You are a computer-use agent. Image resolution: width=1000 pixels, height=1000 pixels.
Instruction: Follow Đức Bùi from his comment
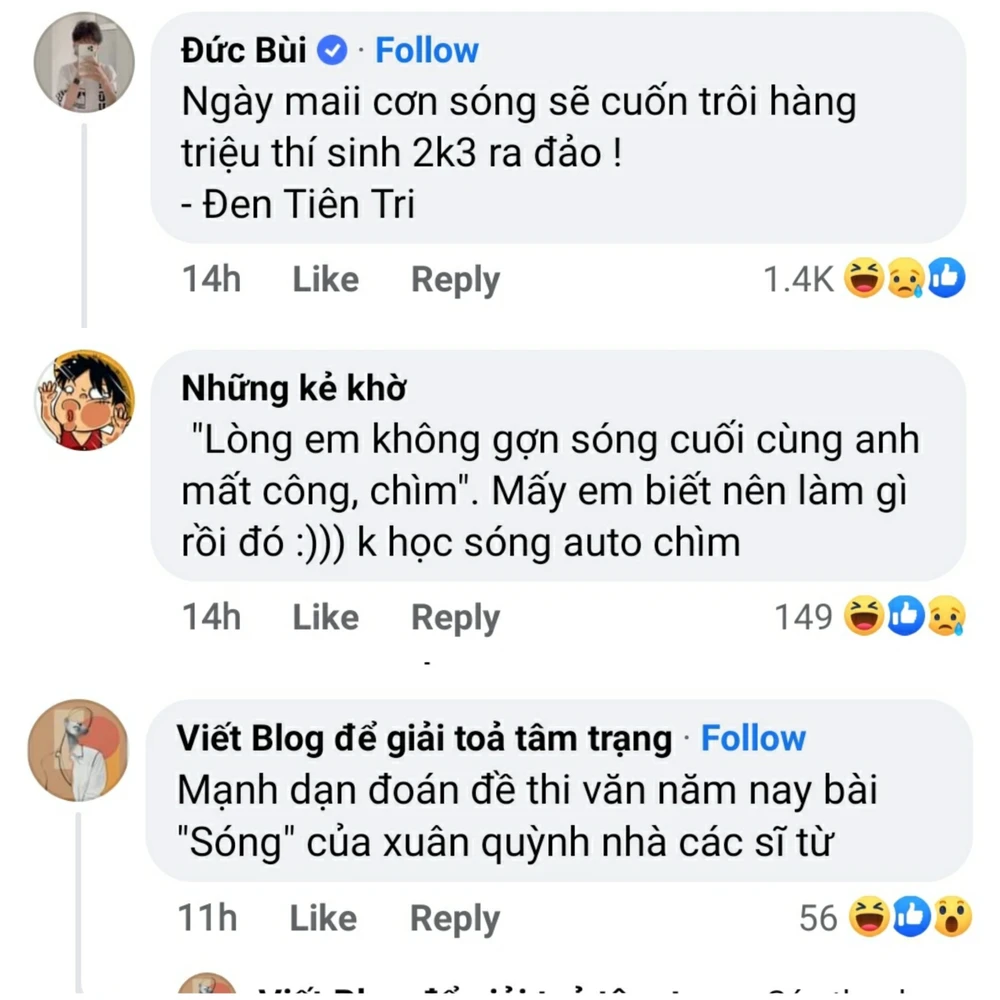tap(426, 50)
